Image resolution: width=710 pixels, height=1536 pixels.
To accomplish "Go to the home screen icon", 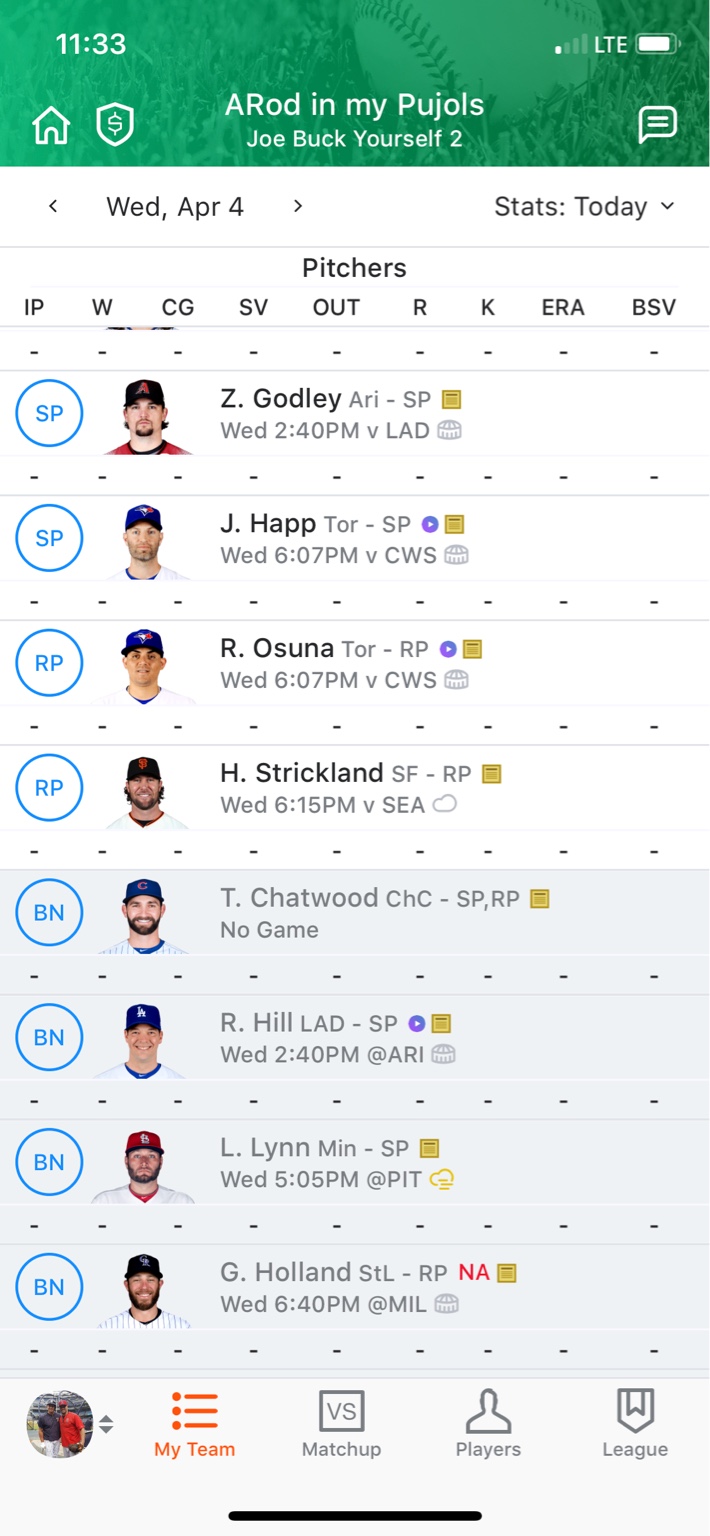I will [51, 126].
